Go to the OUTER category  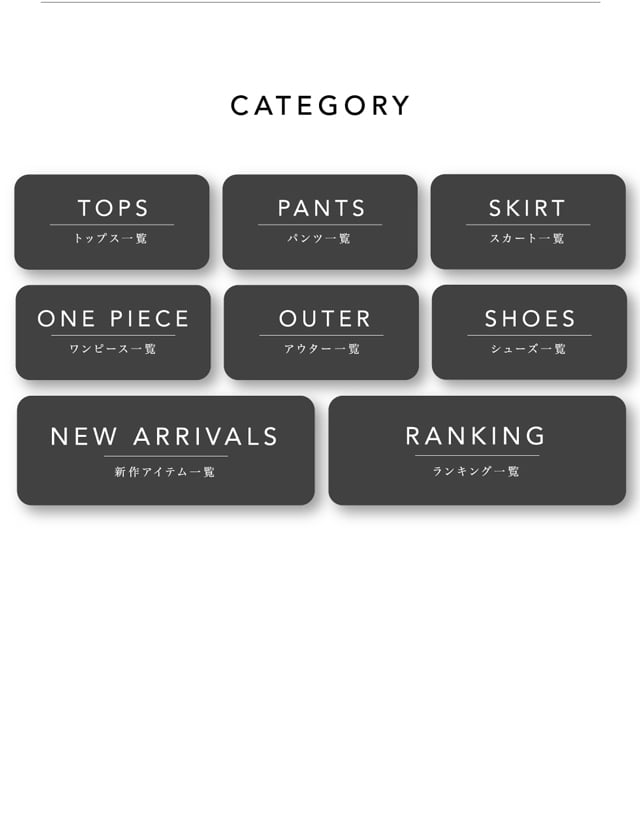[321, 332]
